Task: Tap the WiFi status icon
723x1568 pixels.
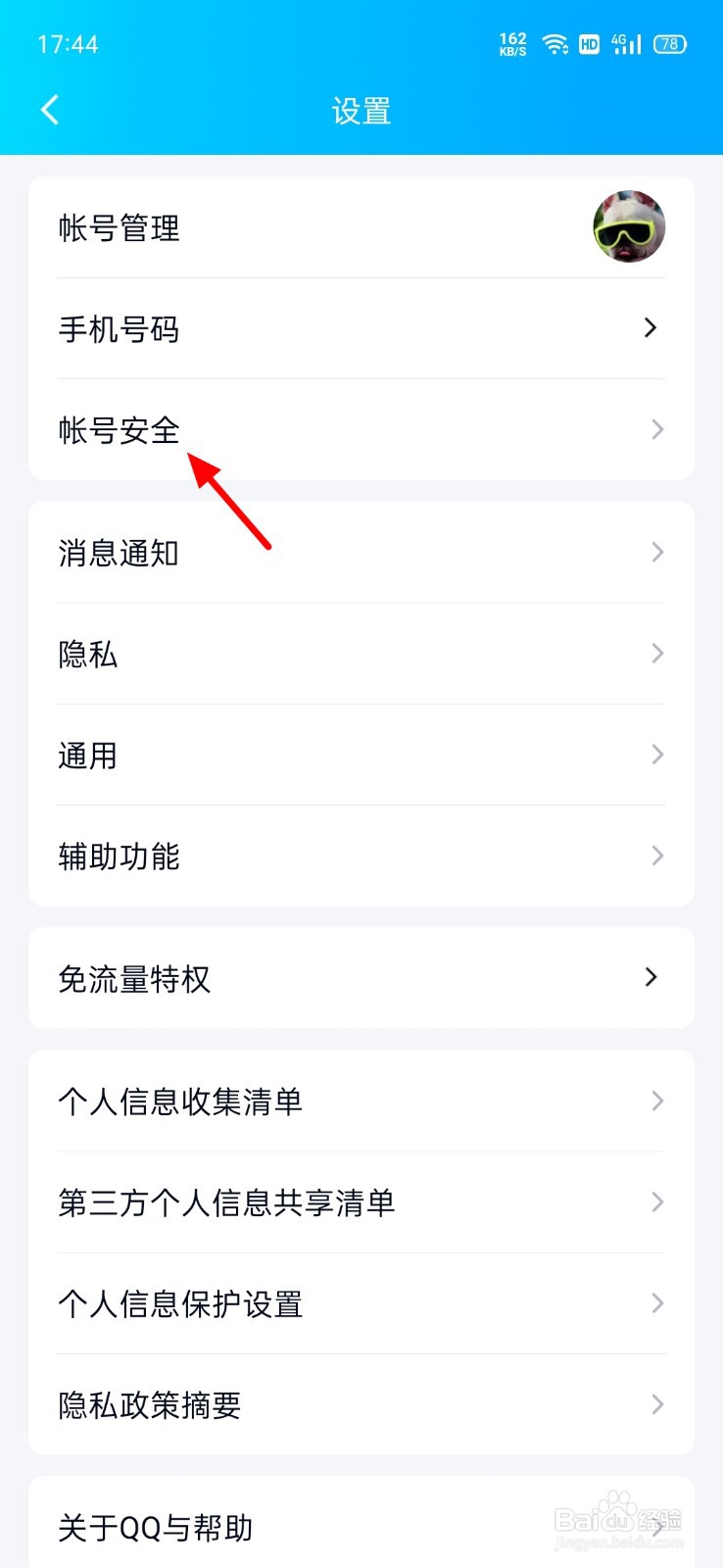Action: 556,44
